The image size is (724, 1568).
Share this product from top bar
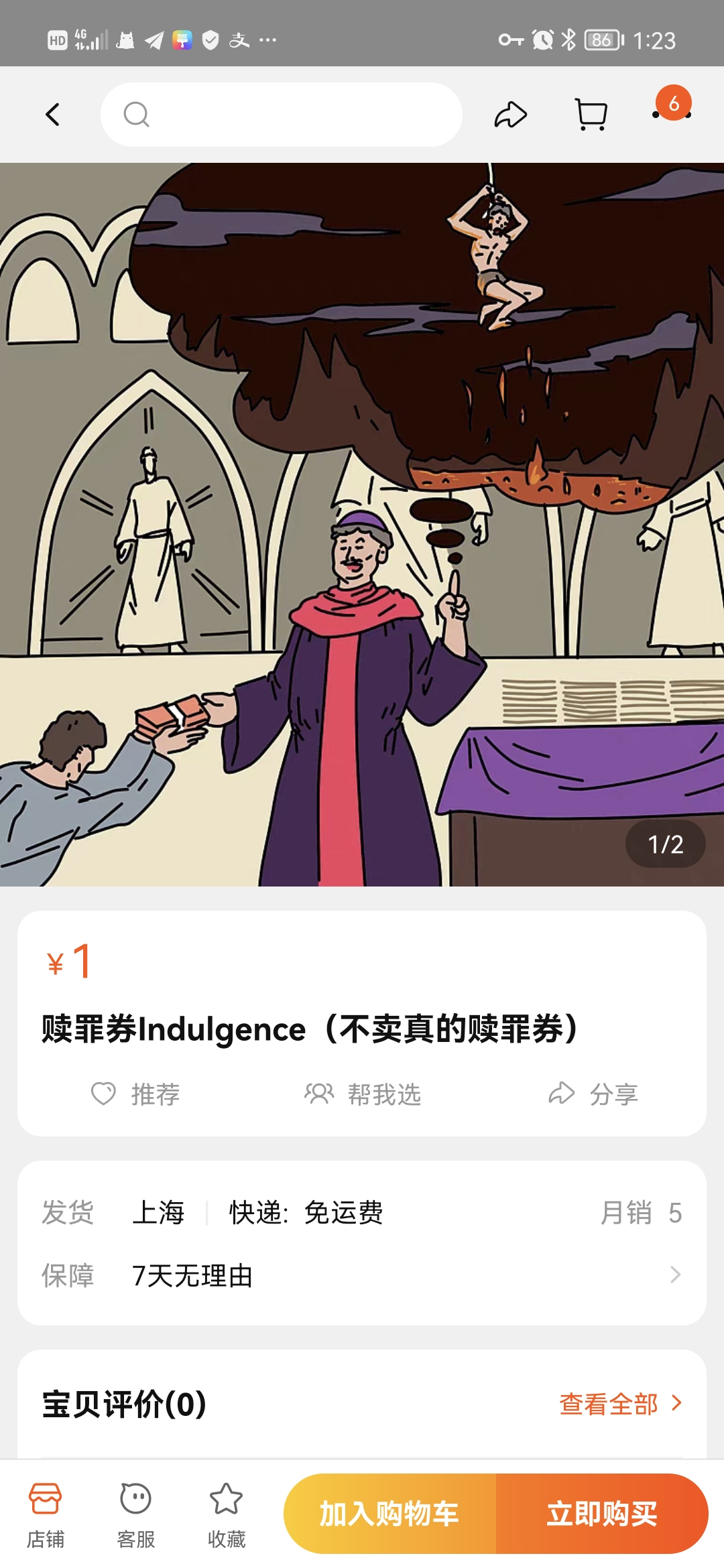pos(511,115)
